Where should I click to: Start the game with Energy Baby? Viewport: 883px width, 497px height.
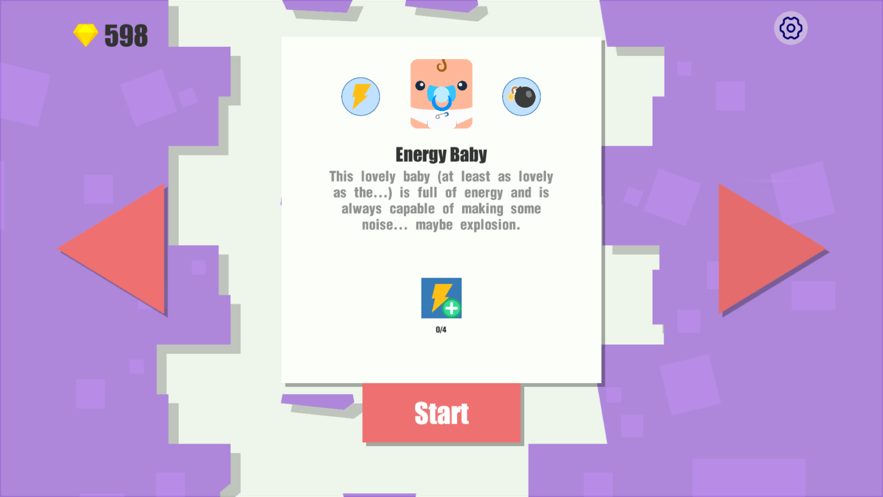tap(441, 412)
